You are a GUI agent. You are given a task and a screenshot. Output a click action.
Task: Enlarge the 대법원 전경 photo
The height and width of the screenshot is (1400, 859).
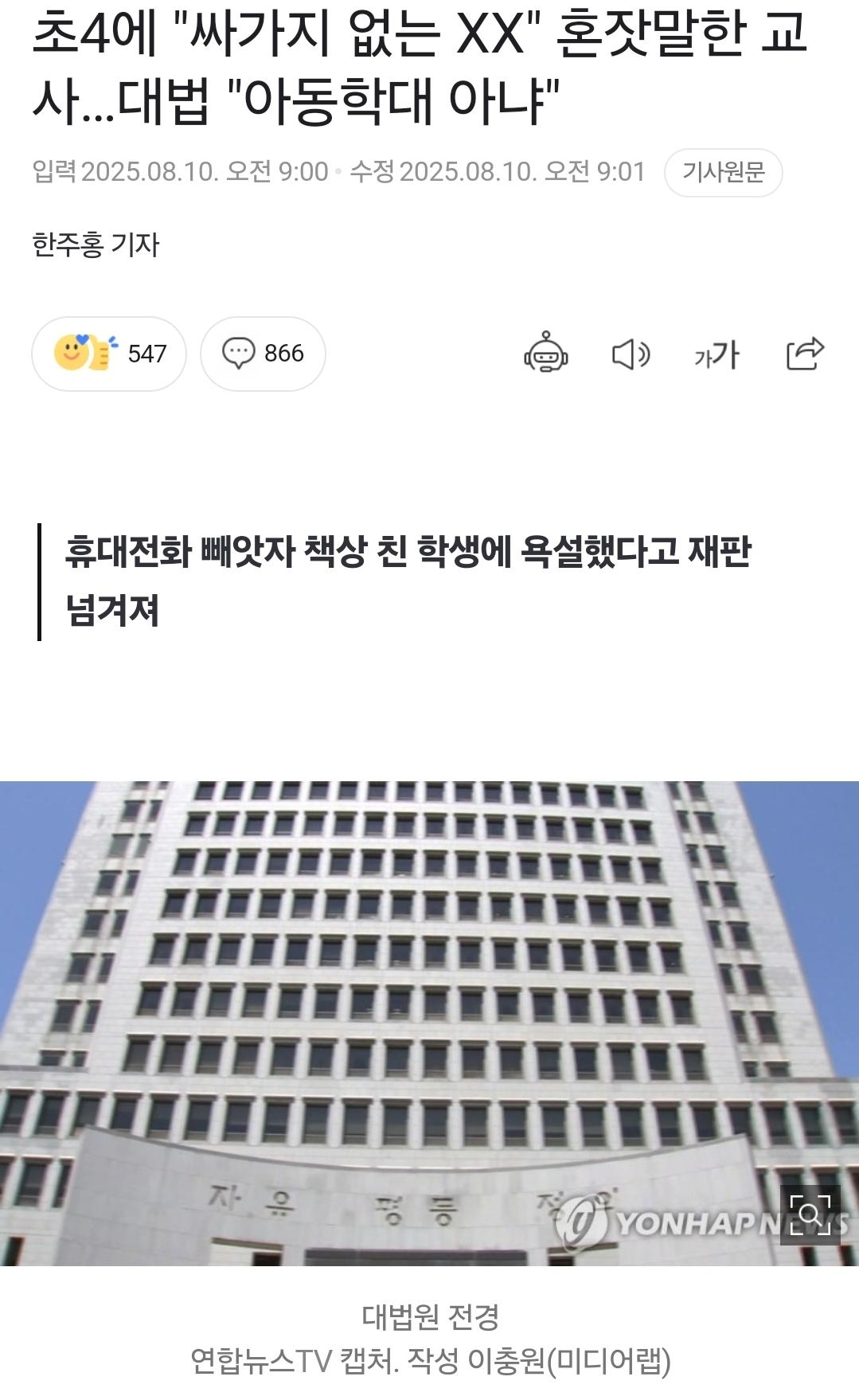[x=810, y=1214]
